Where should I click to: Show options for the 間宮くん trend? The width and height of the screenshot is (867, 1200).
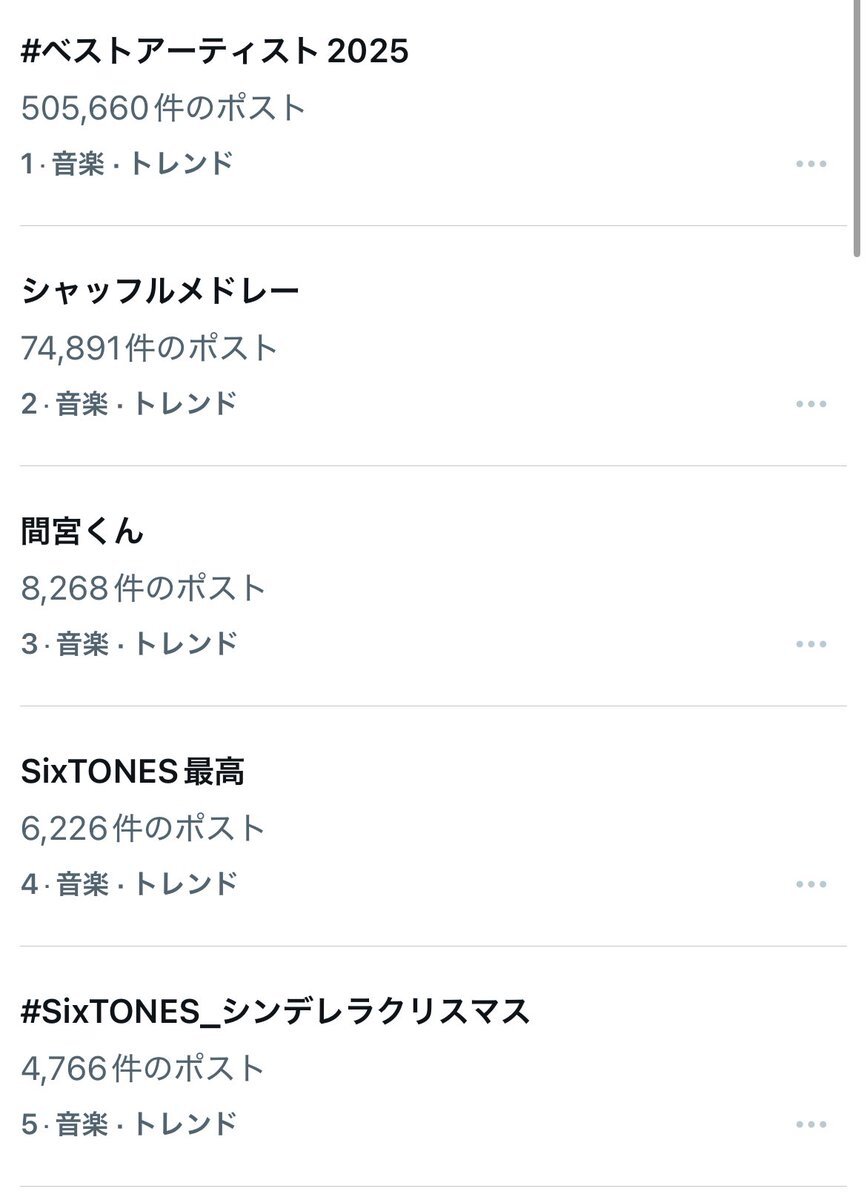[811, 644]
